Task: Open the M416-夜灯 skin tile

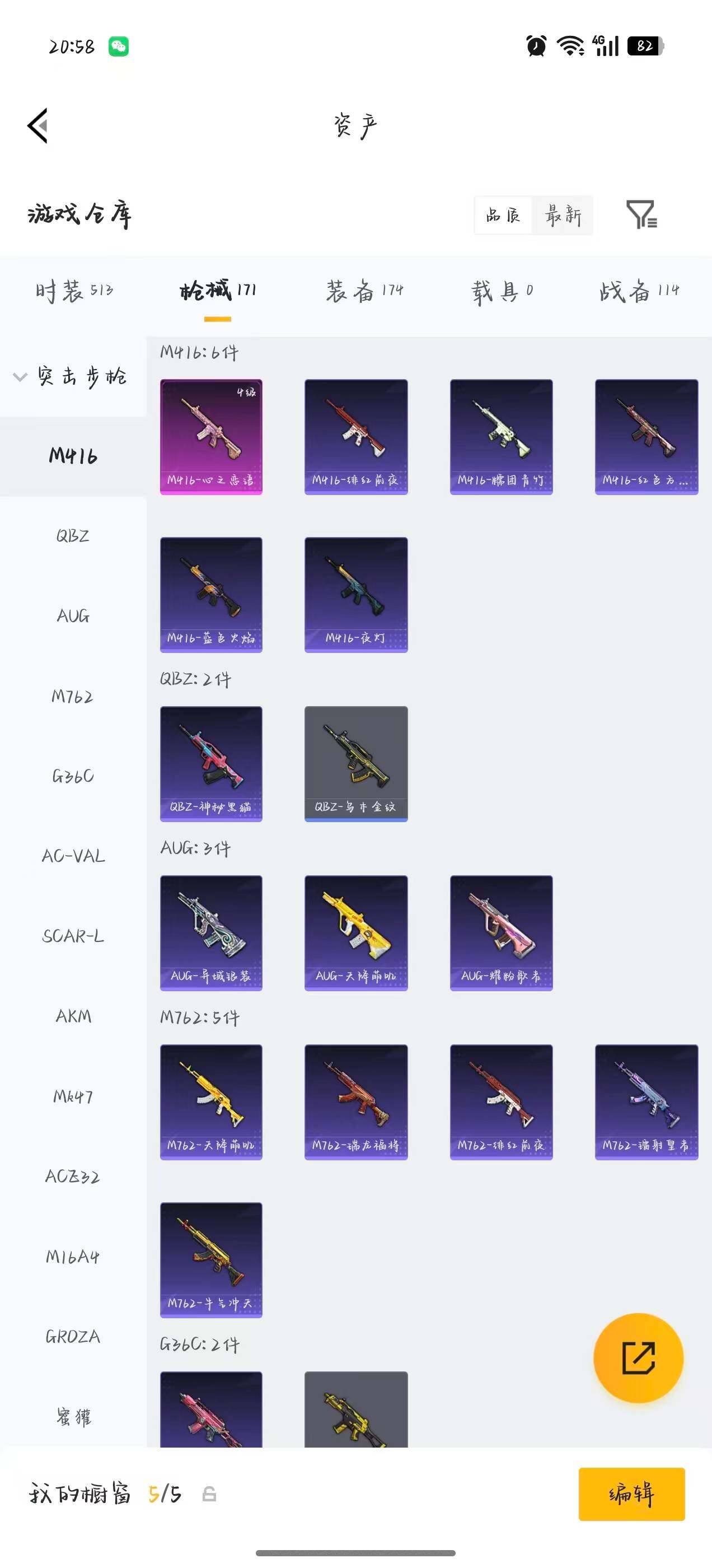Action: pos(356,595)
